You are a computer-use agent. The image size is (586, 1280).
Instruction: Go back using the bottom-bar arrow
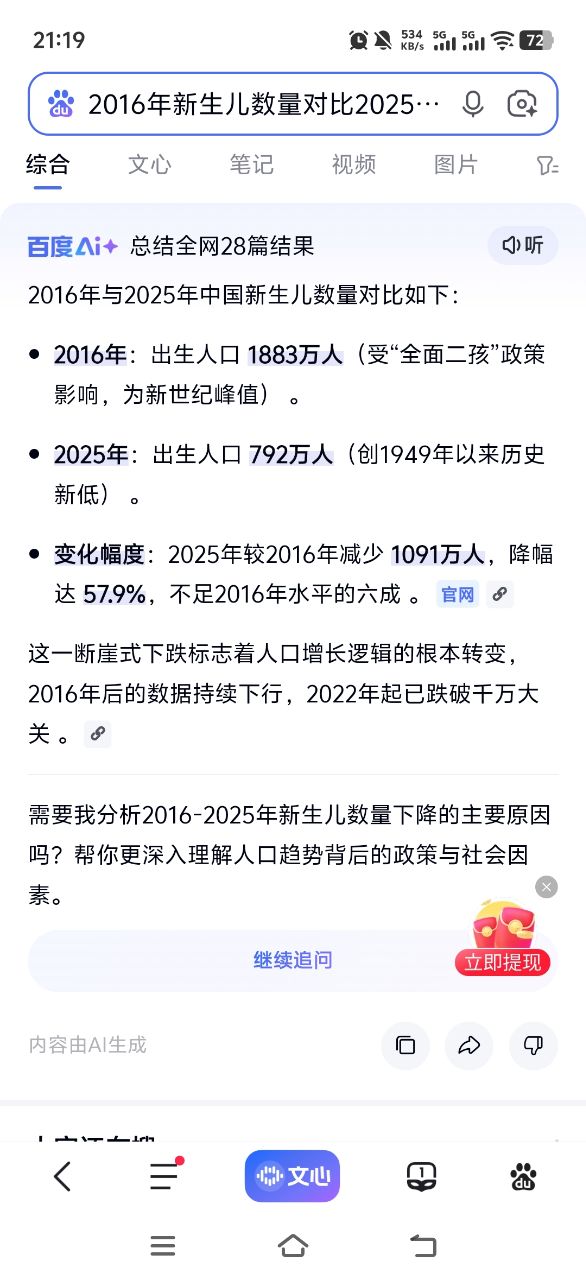[x=62, y=1176]
